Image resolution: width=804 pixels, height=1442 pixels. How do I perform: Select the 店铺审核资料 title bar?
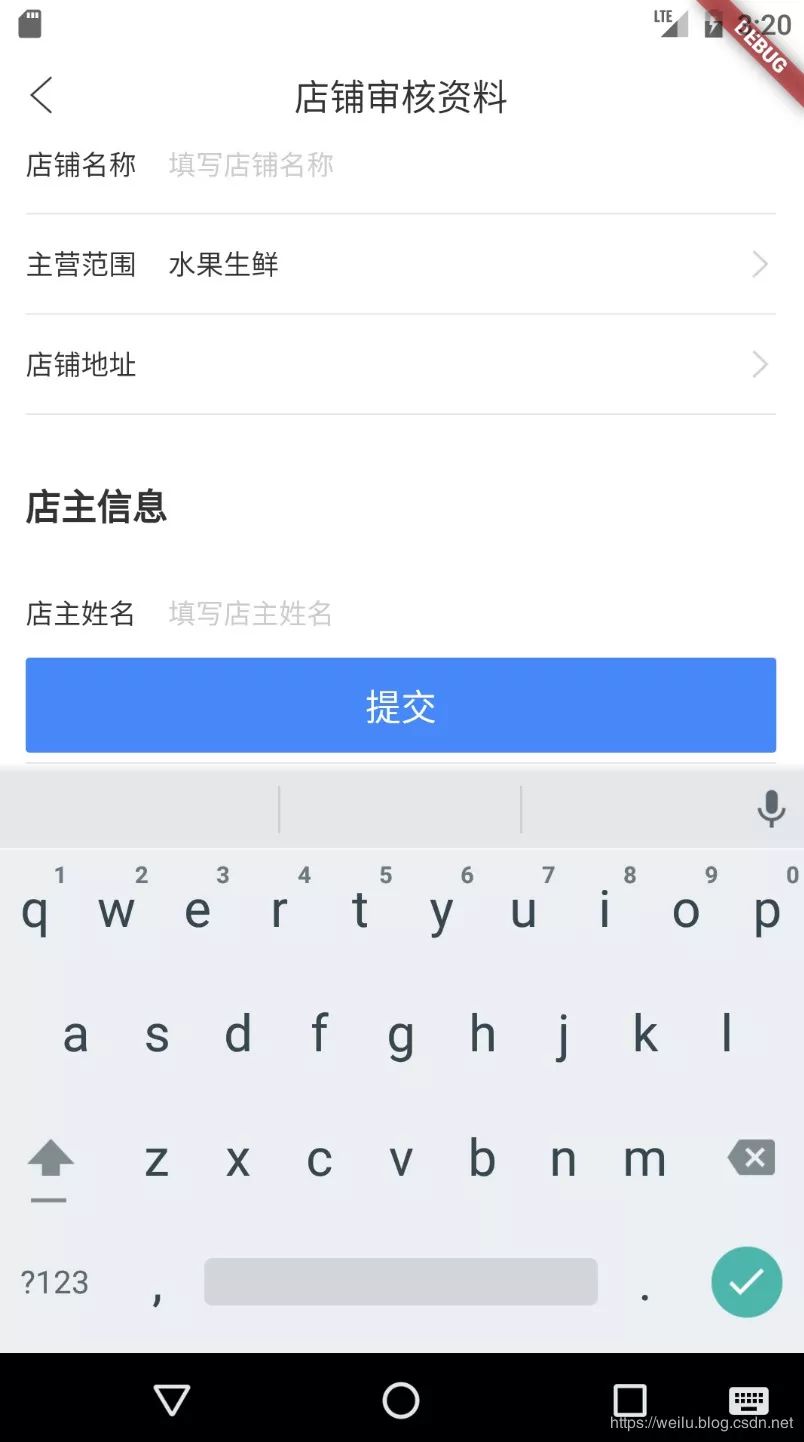coord(401,97)
